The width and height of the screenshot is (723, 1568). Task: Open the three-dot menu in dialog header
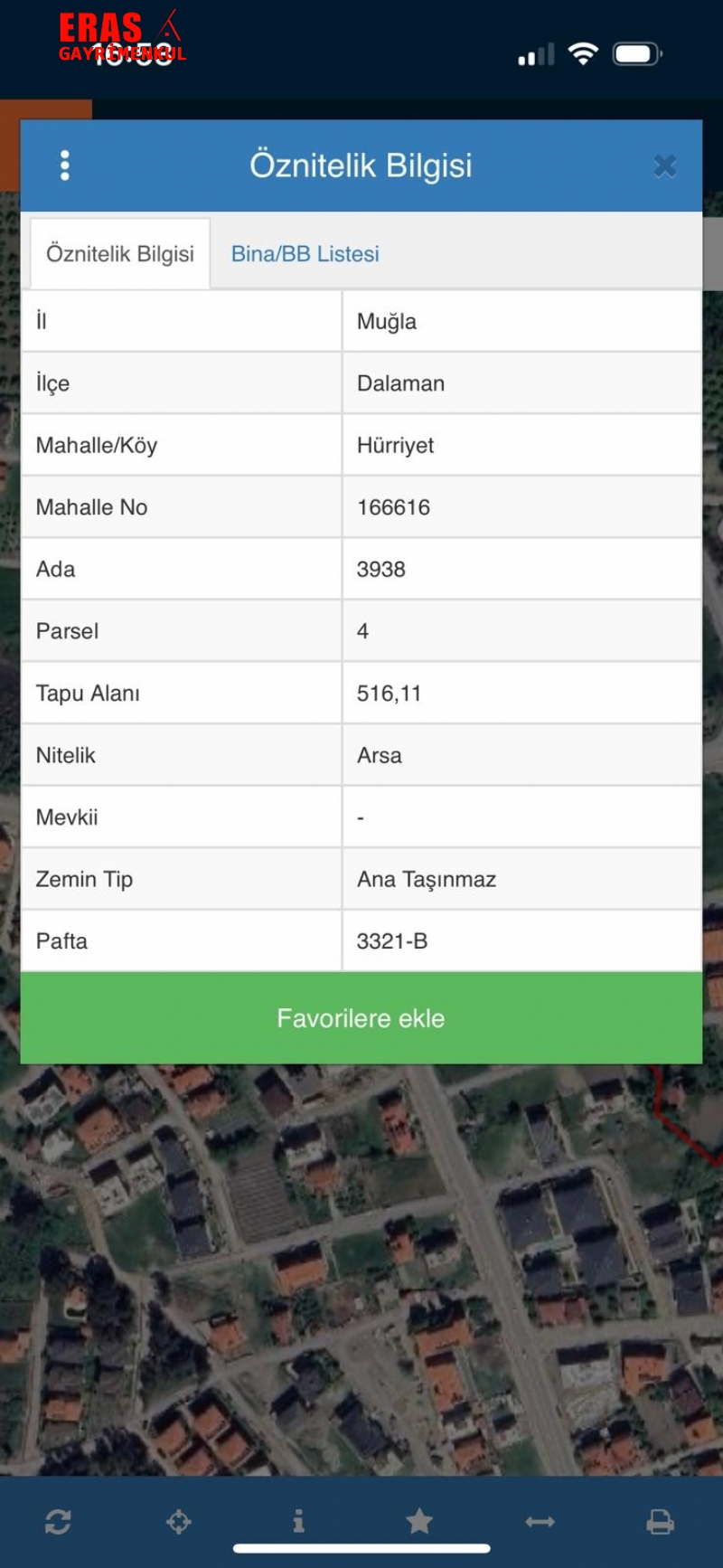[64, 165]
